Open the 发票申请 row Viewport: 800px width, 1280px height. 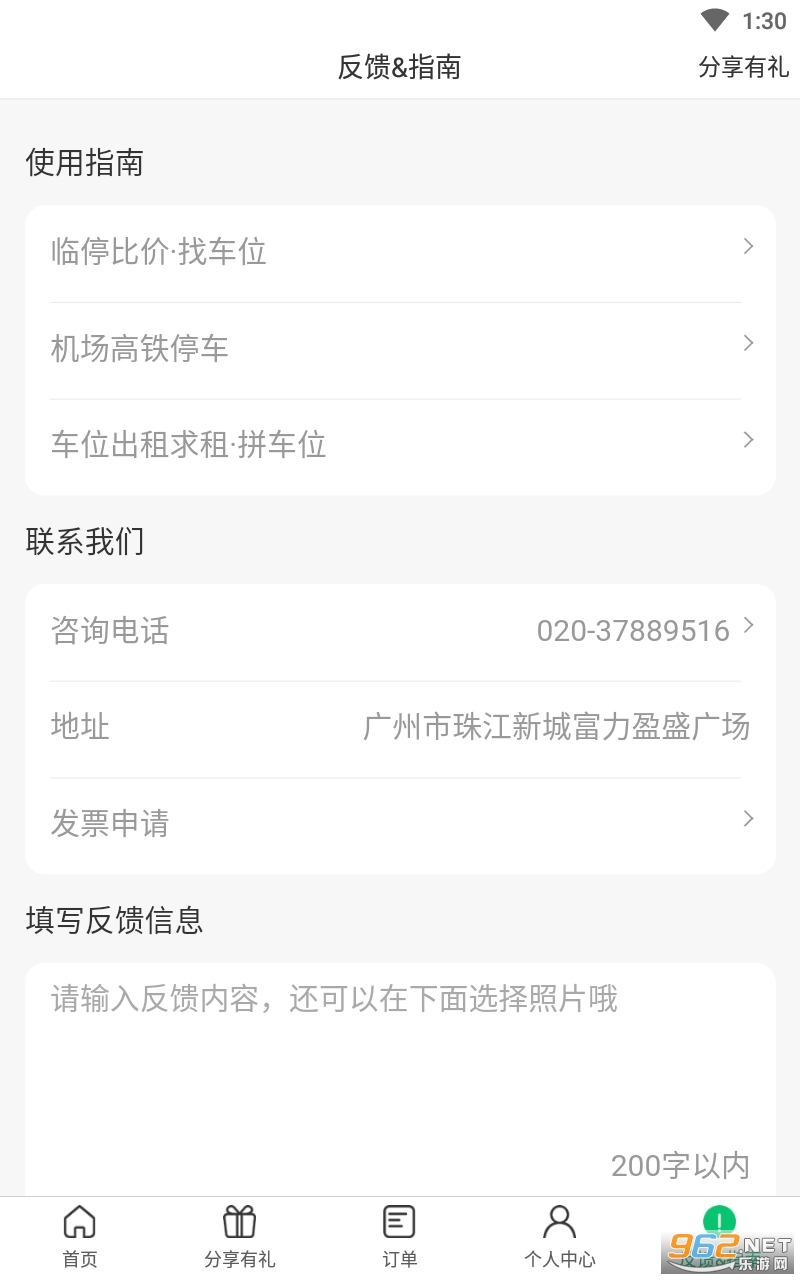point(400,824)
